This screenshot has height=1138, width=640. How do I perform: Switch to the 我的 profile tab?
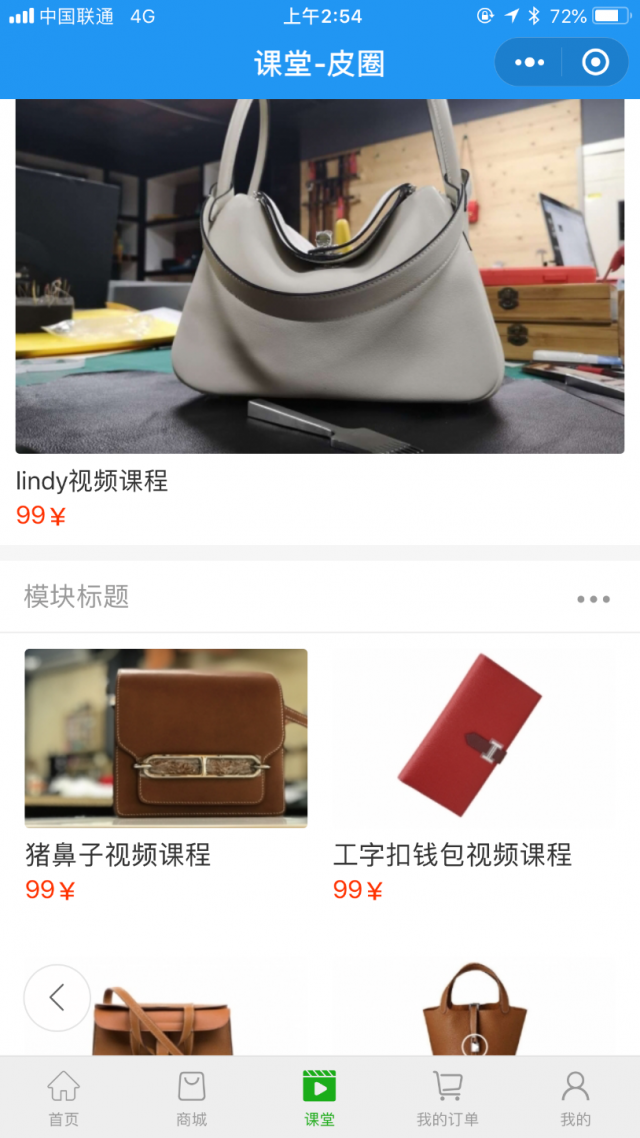(575, 1097)
